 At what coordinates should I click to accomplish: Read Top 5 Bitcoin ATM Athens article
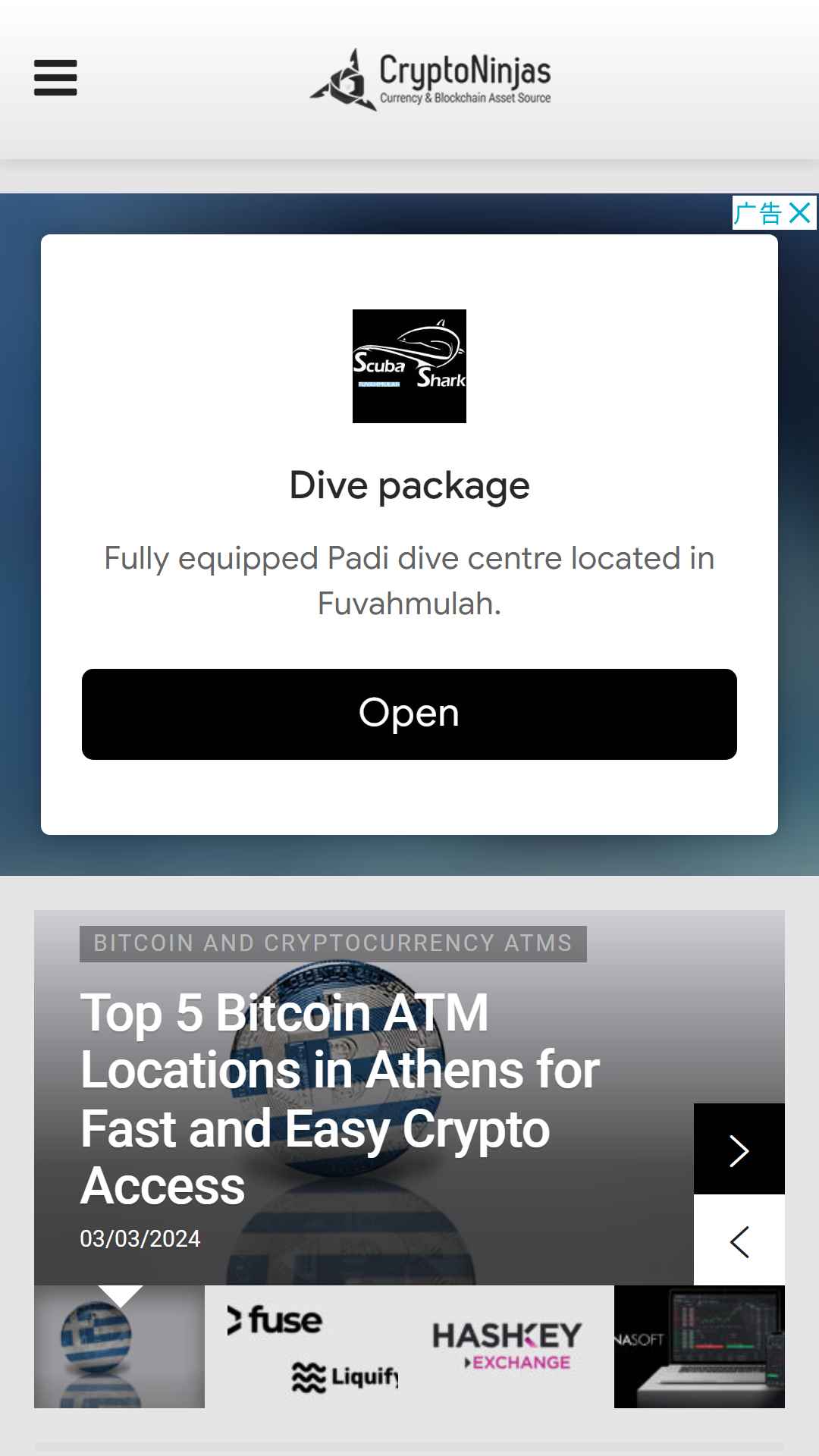(340, 1099)
